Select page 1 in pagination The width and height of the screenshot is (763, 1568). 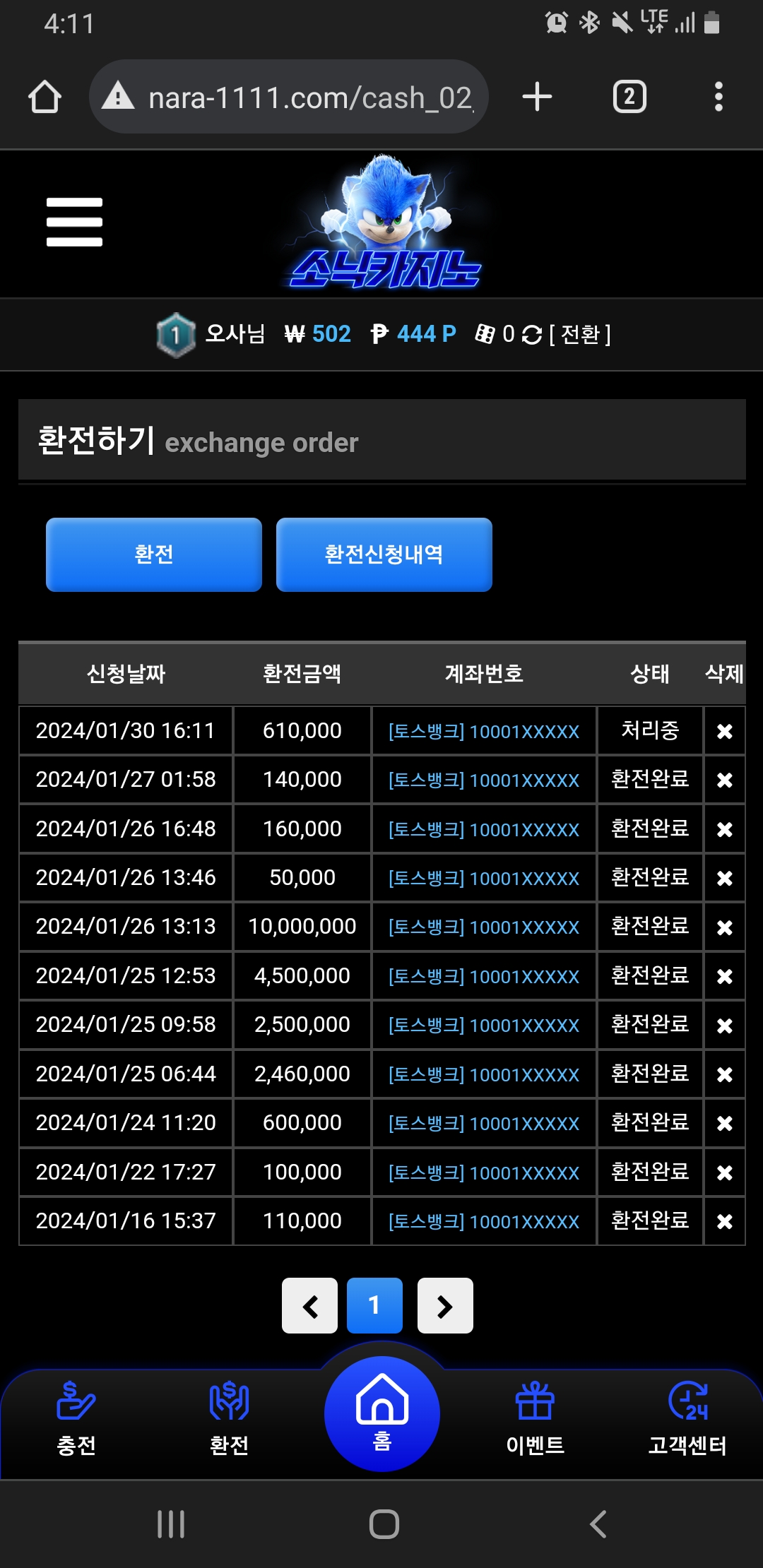375,1306
